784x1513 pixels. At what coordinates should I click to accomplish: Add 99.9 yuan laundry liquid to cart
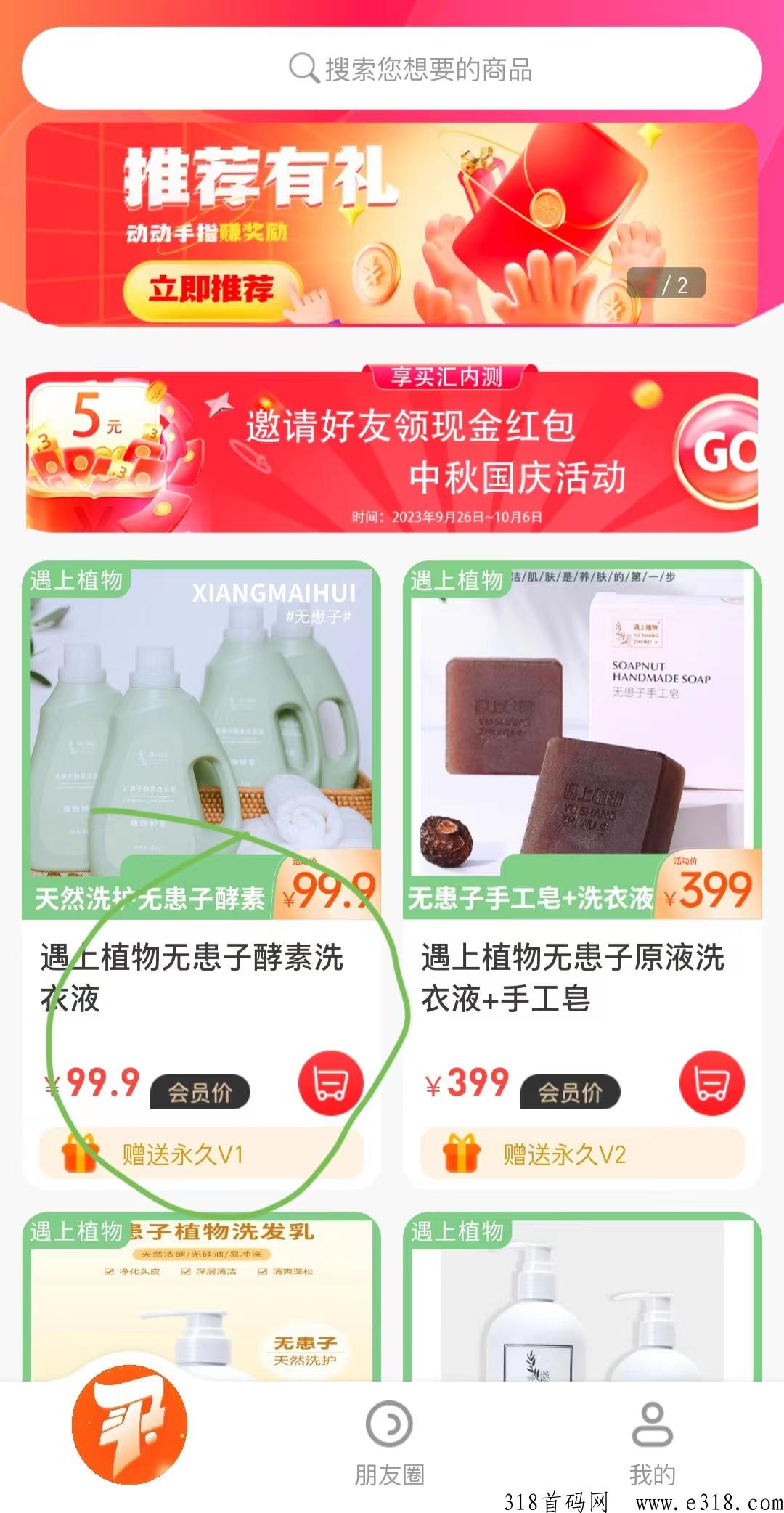tap(330, 1082)
